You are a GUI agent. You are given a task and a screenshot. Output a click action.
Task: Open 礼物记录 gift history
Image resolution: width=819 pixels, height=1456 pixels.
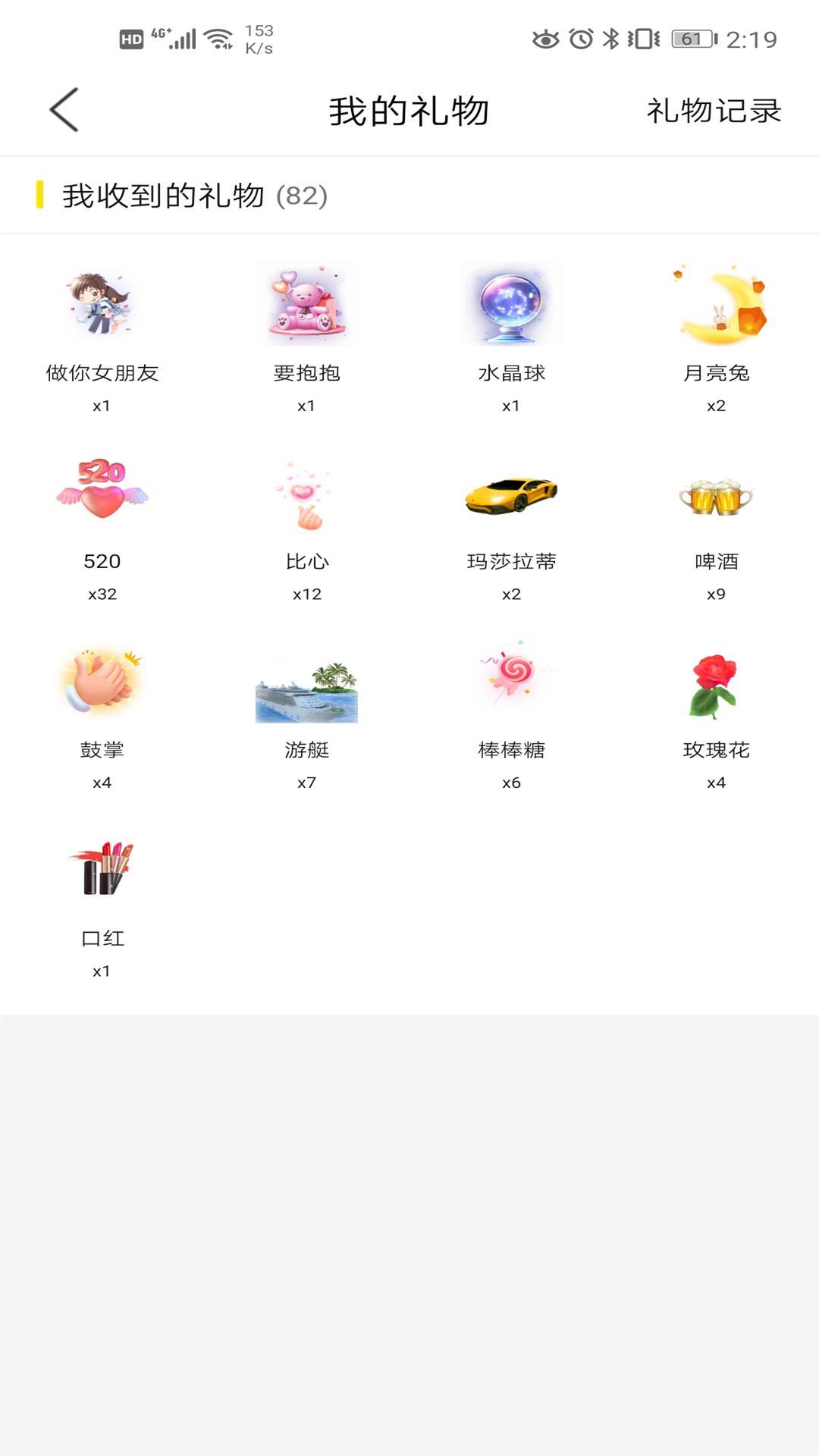714,111
